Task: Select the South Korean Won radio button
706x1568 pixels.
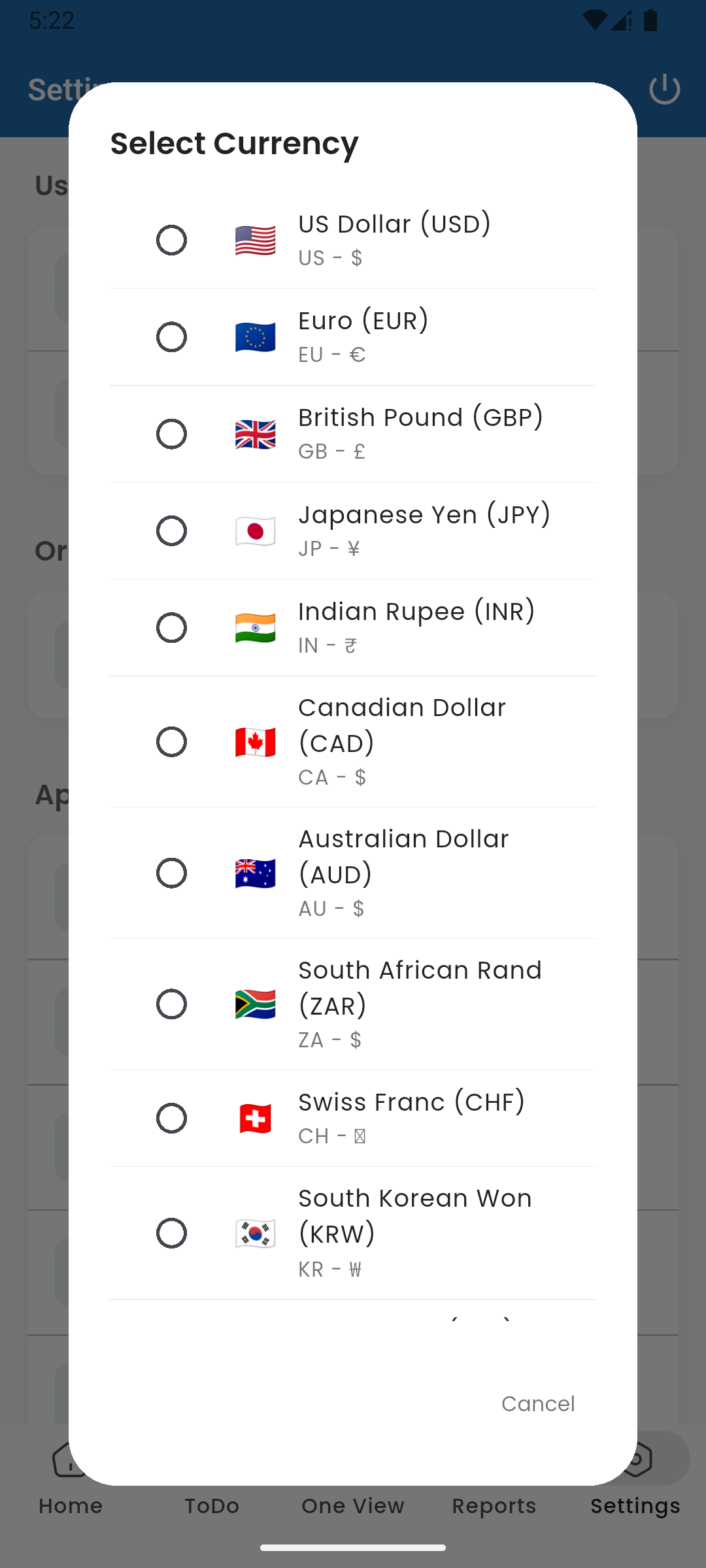Action: coord(171,1232)
